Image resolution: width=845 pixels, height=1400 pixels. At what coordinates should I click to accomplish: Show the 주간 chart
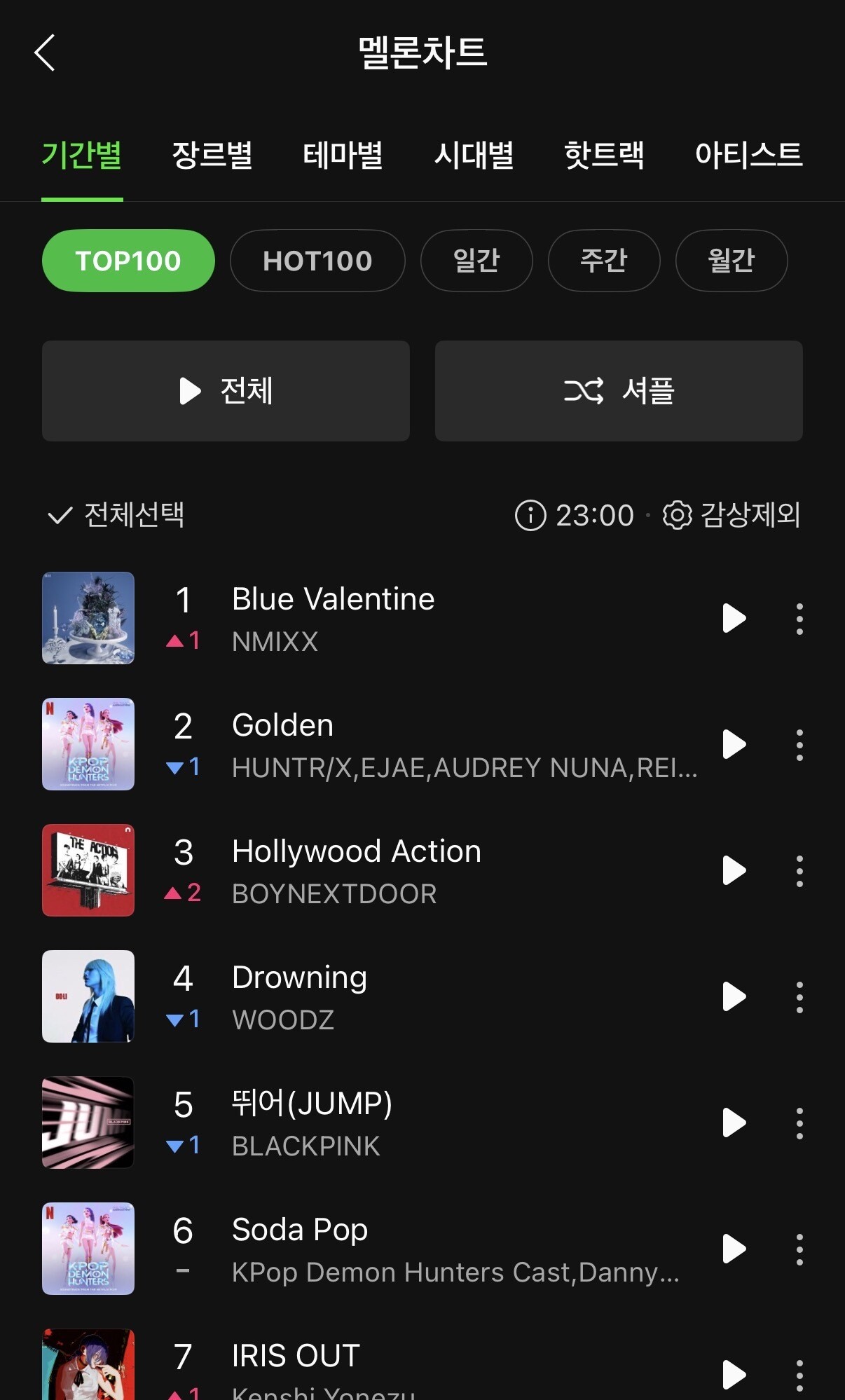[604, 261]
